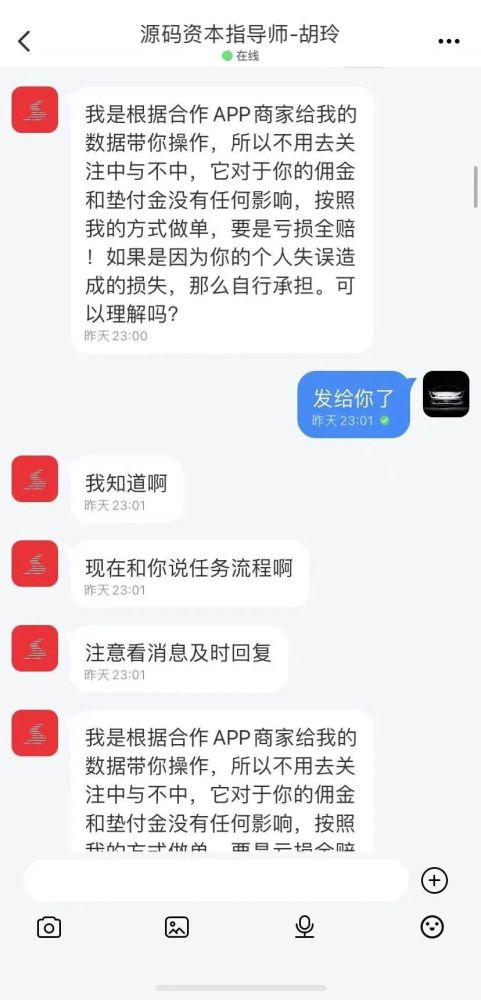Pick an image from the gallery
This screenshot has width=481, height=1000.
pyautogui.click(x=177, y=927)
